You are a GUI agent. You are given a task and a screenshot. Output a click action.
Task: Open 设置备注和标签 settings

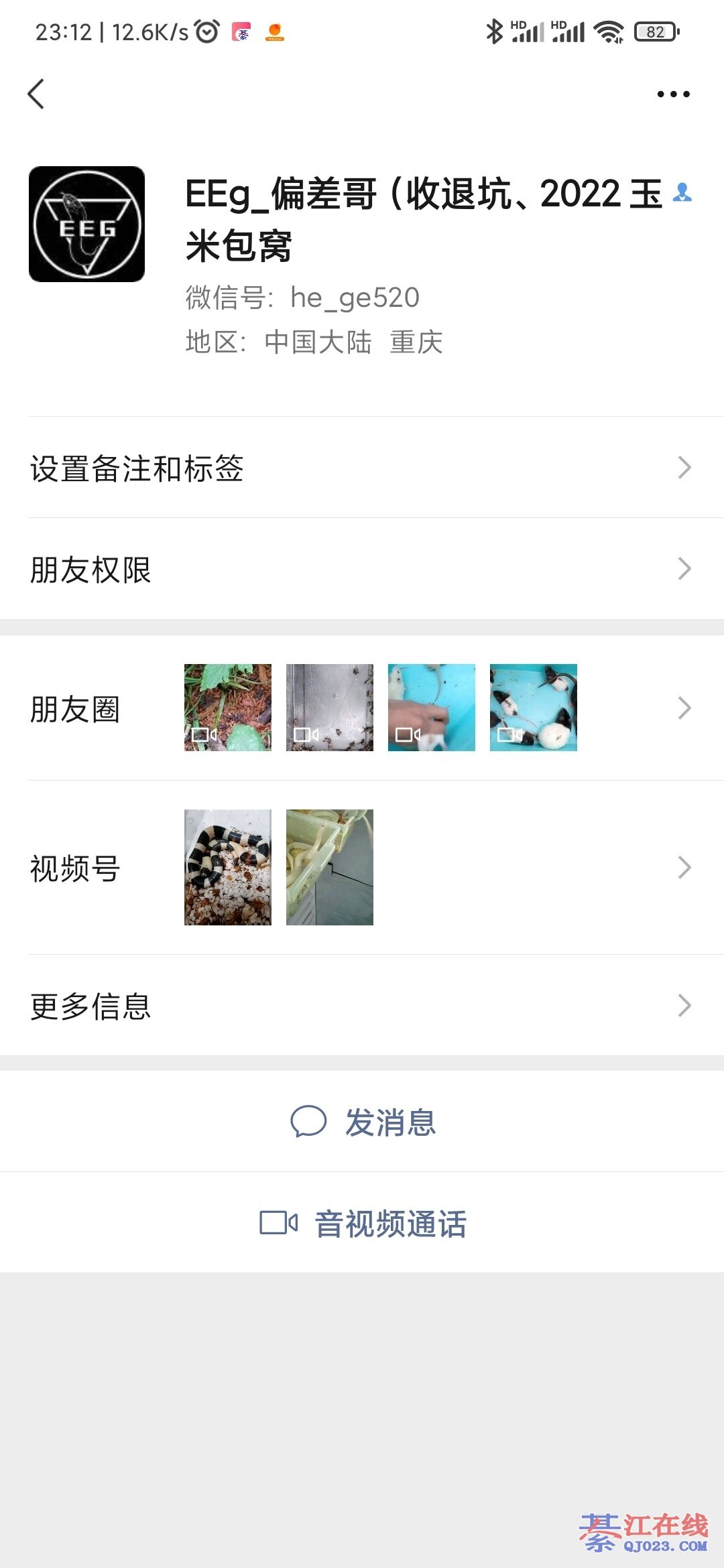362,468
